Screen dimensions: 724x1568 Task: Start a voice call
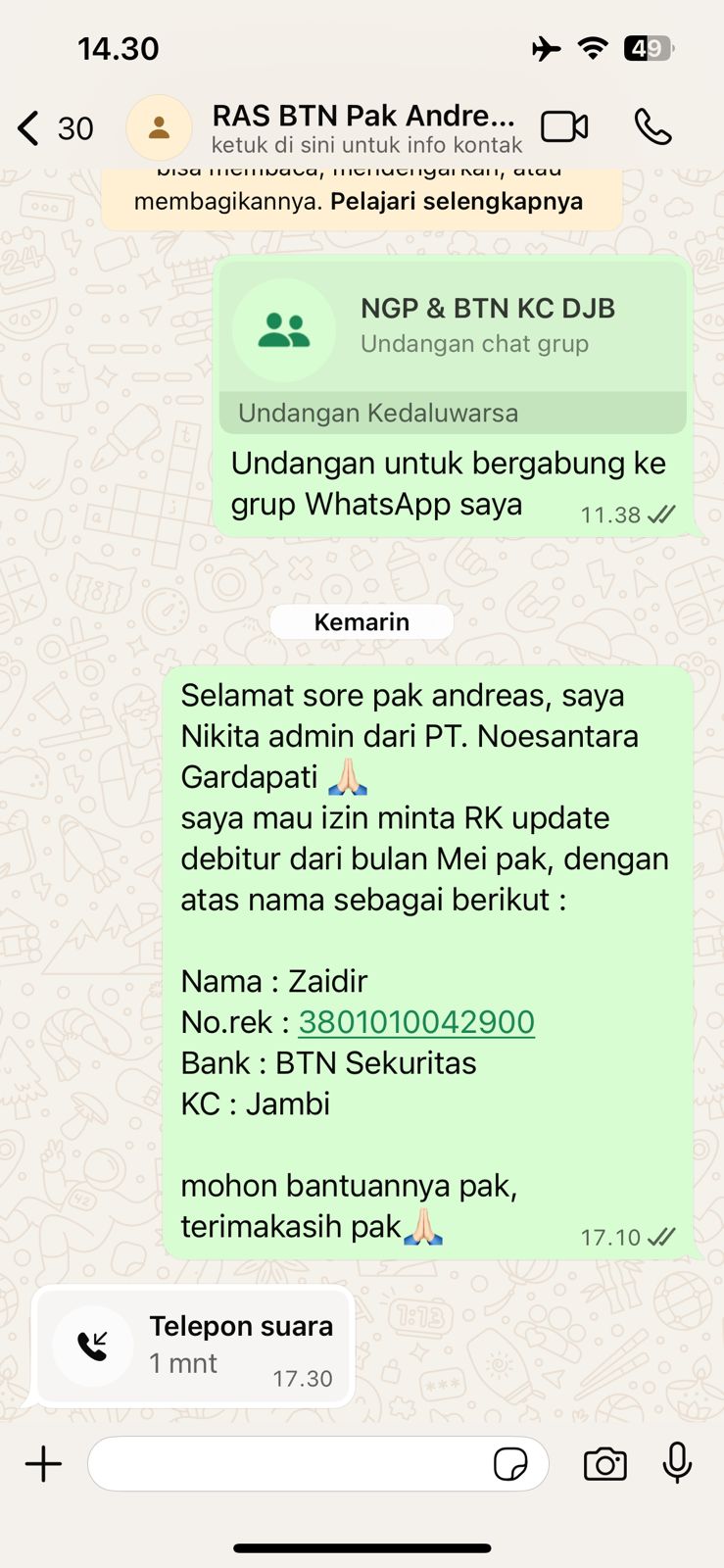pyautogui.click(x=652, y=127)
